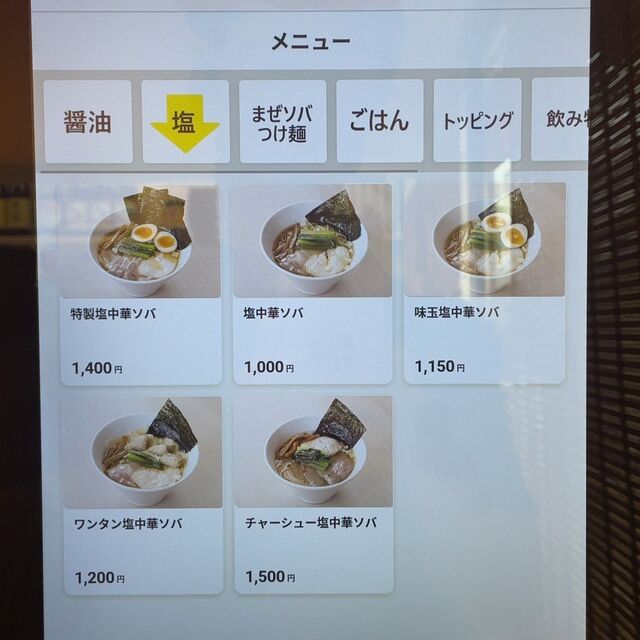Viewport: 640px width, 640px height.
Task: Select ワンタン塩中華ソバ for 1,200円
Action: 141,494
